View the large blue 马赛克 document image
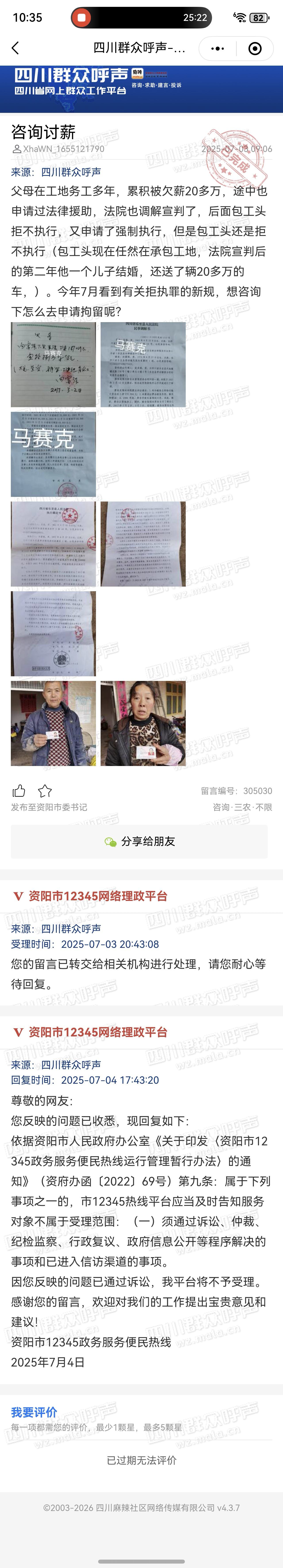 pyautogui.click(x=54, y=454)
